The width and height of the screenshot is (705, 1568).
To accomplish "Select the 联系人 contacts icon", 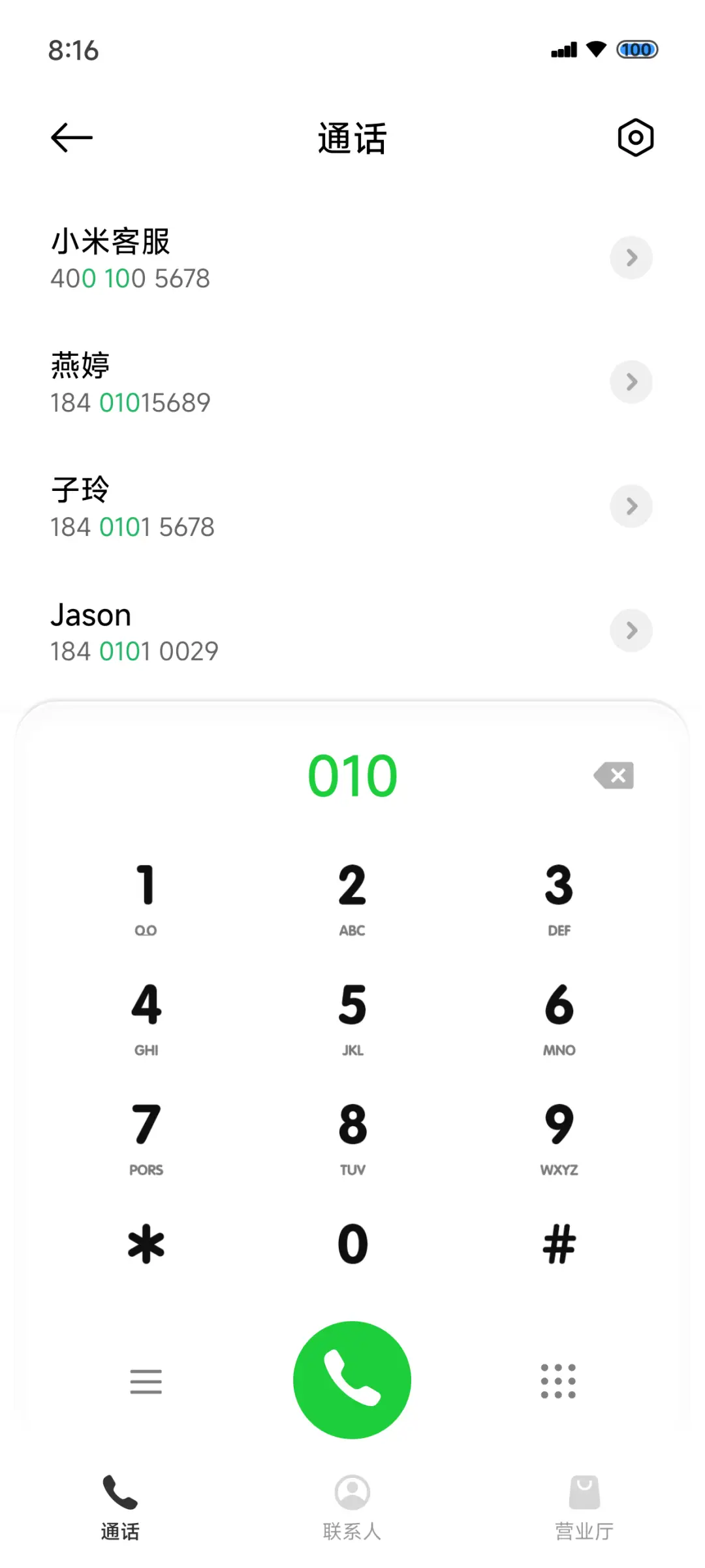I will click(351, 1492).
